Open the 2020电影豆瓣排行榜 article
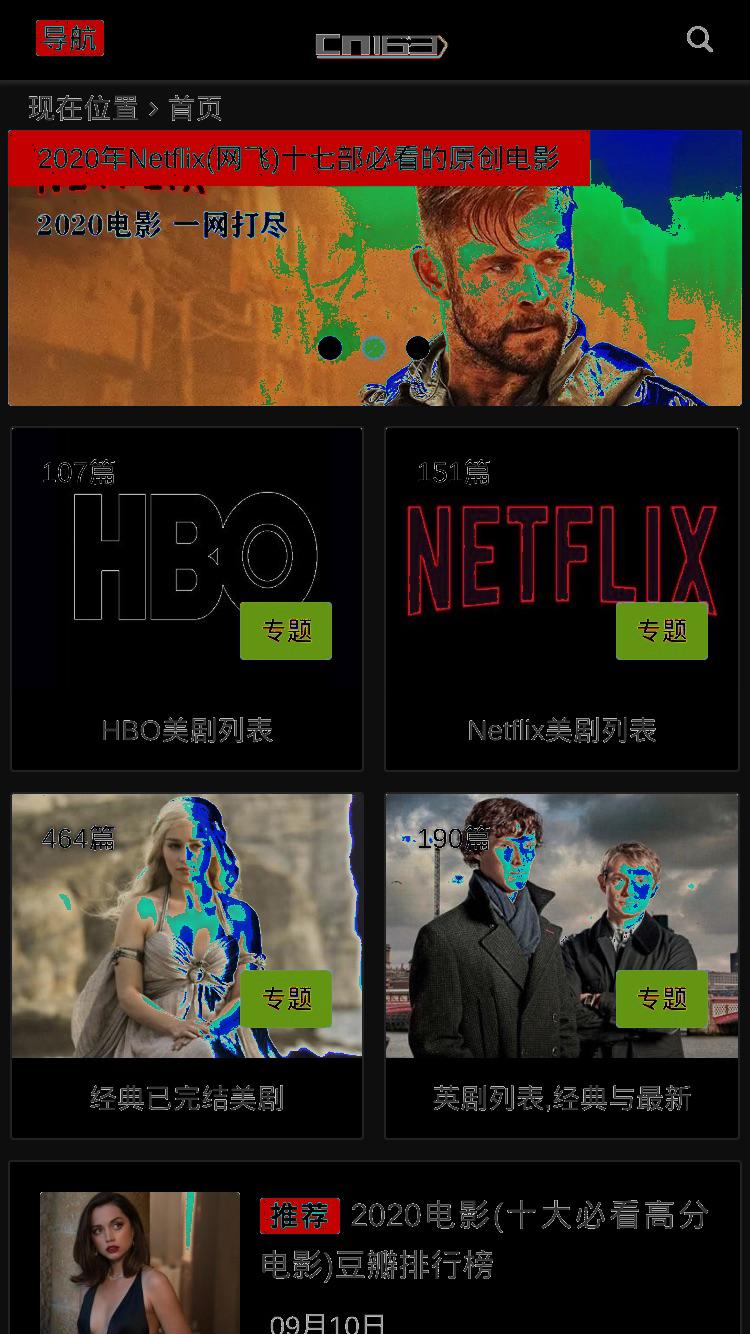Image resolution: width=750 pixels, height=1334 pixels. coord(485,1240)
